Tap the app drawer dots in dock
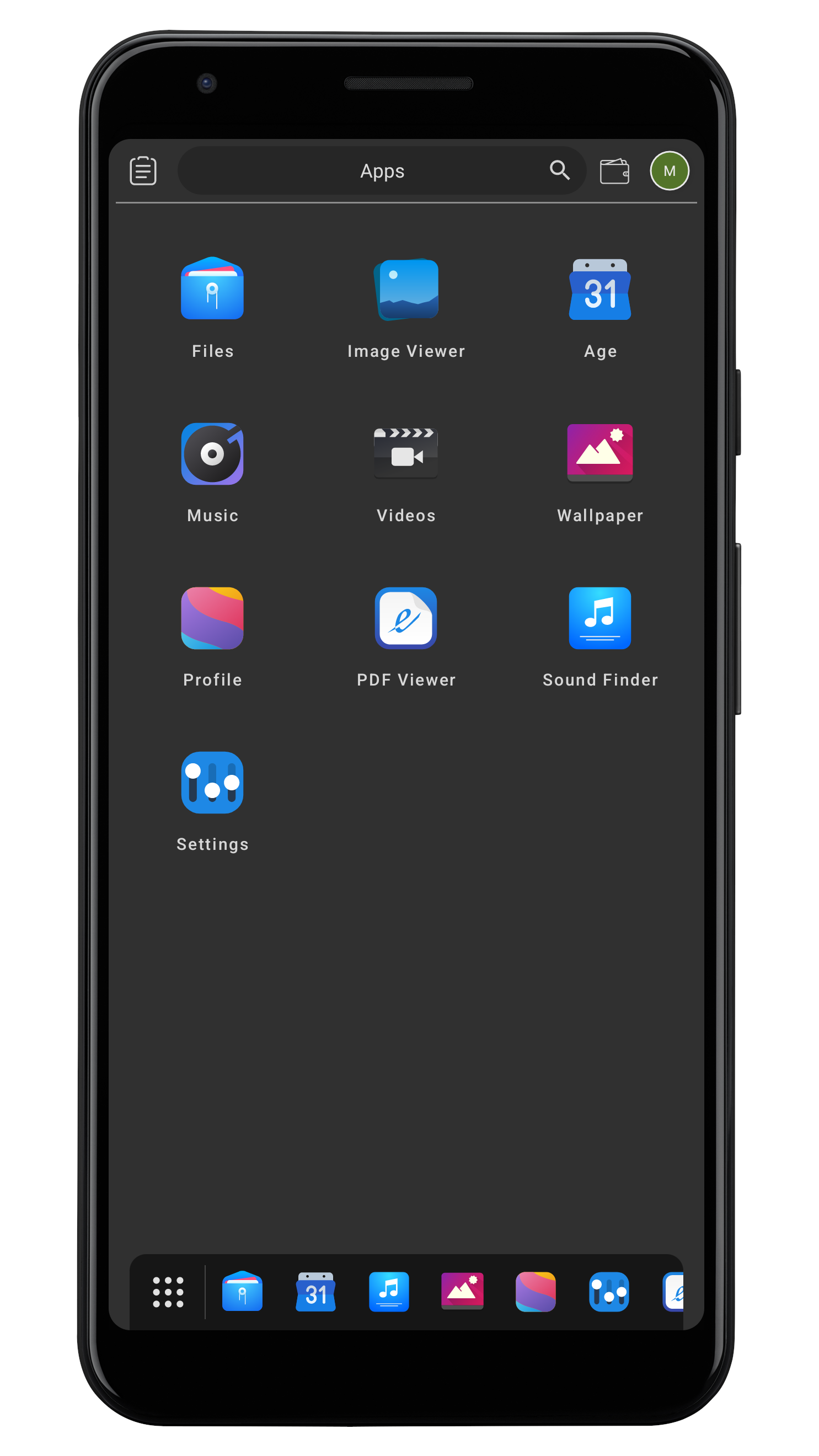 point(168,1292)
